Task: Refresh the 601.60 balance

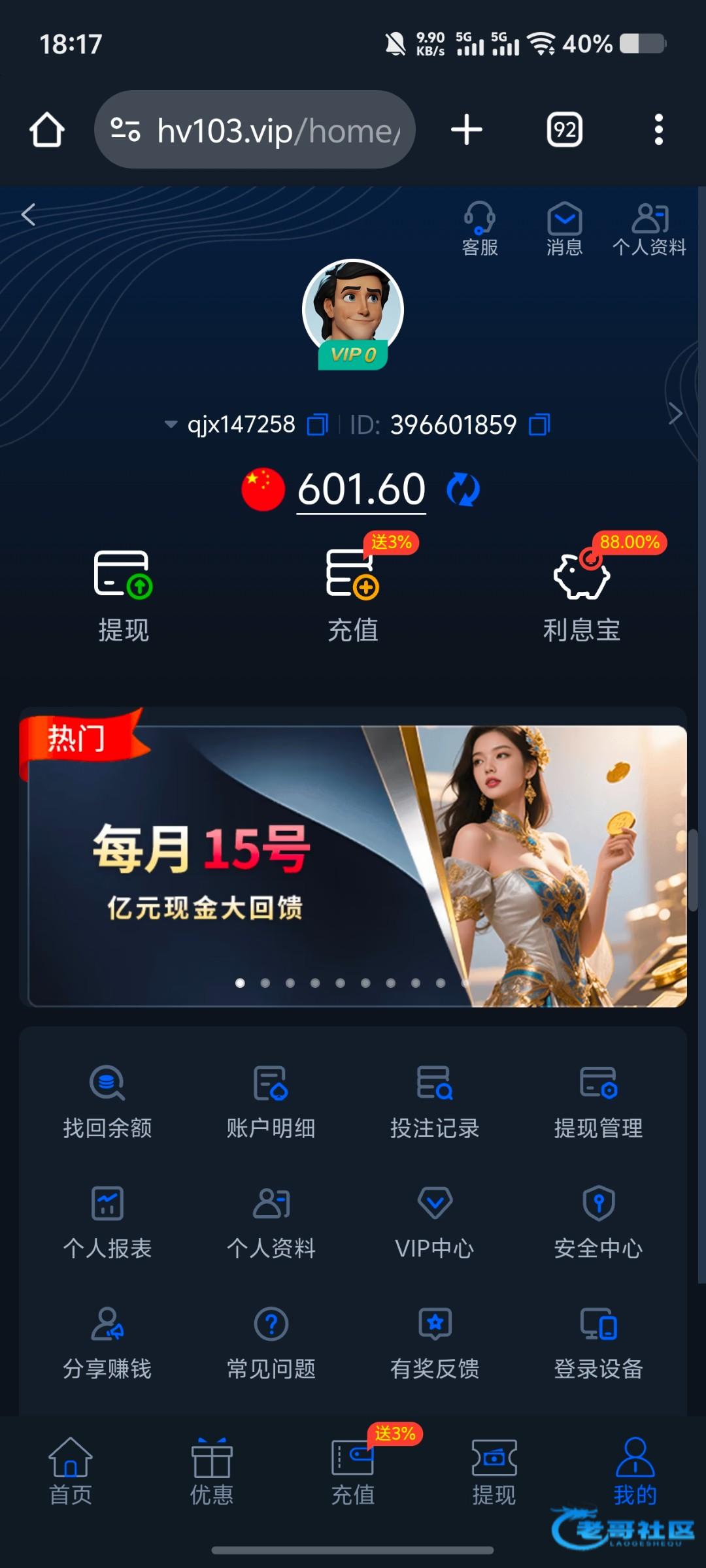Action: 463,489
